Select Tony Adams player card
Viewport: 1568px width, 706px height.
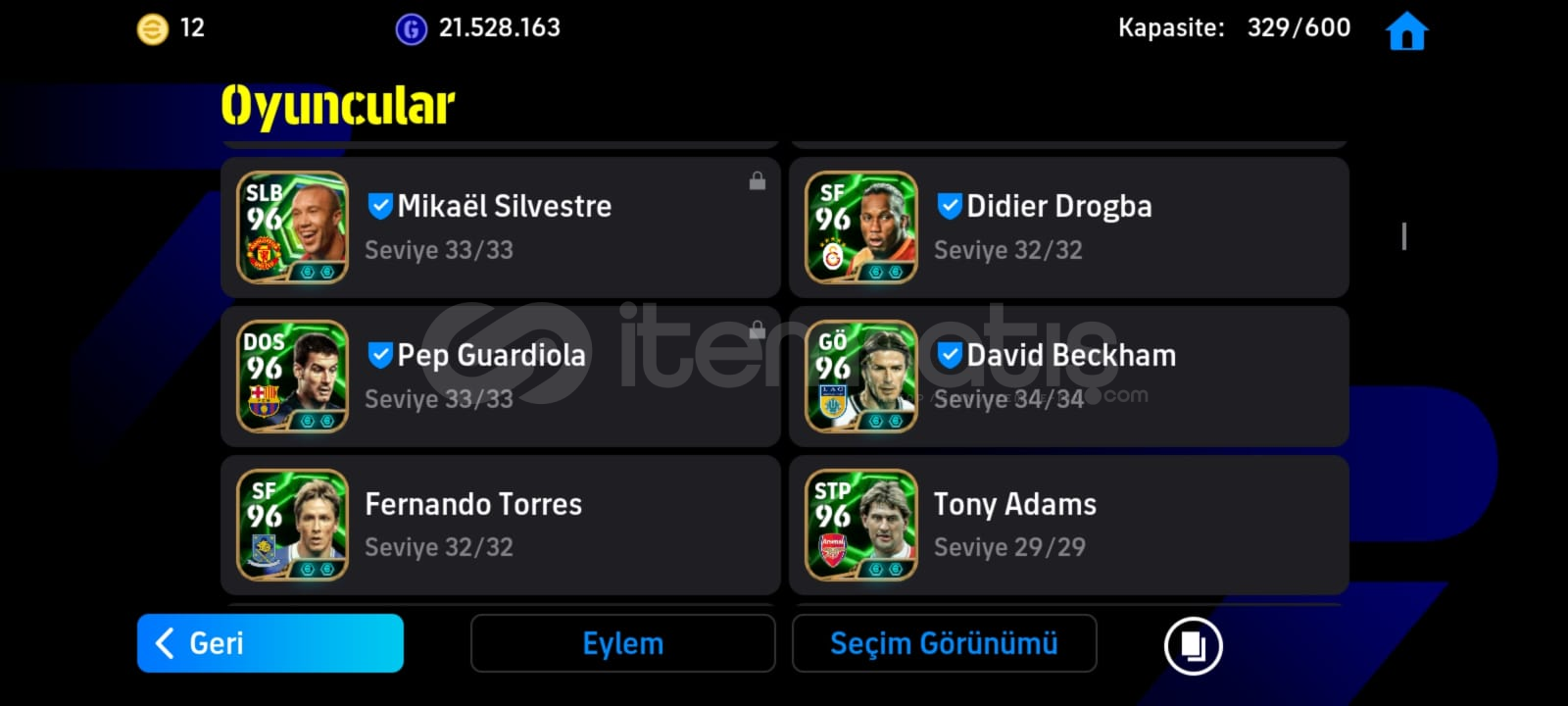tap(1068, 526)
